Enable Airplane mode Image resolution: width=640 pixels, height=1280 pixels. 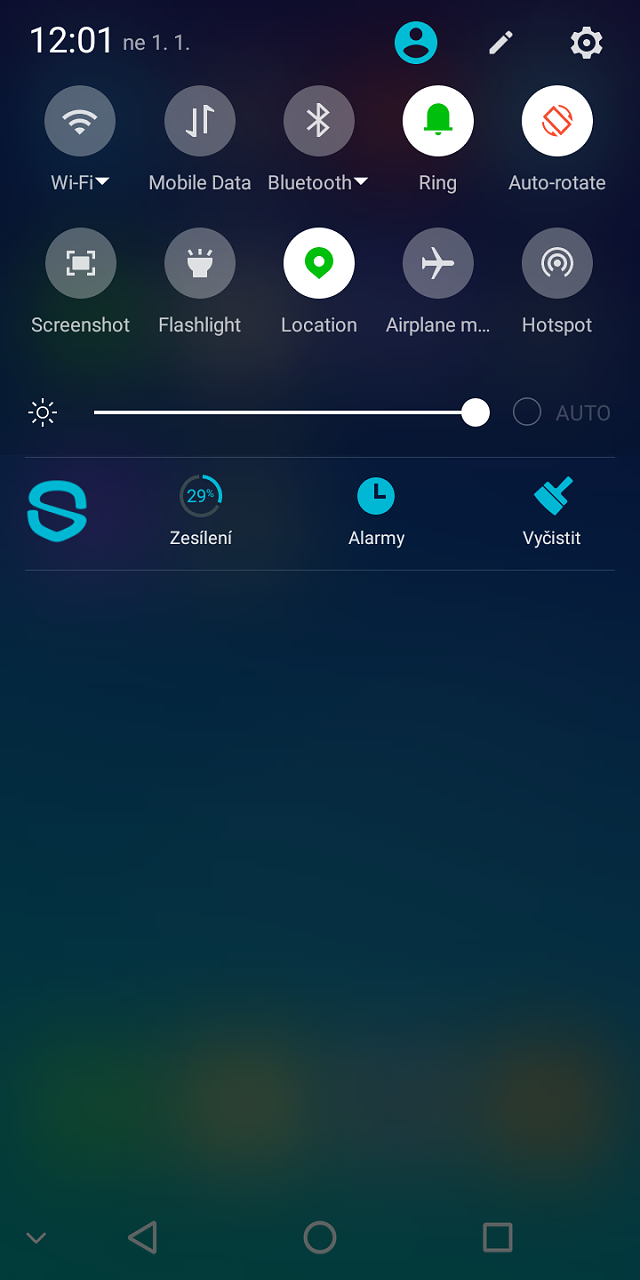tap(438, 264)
